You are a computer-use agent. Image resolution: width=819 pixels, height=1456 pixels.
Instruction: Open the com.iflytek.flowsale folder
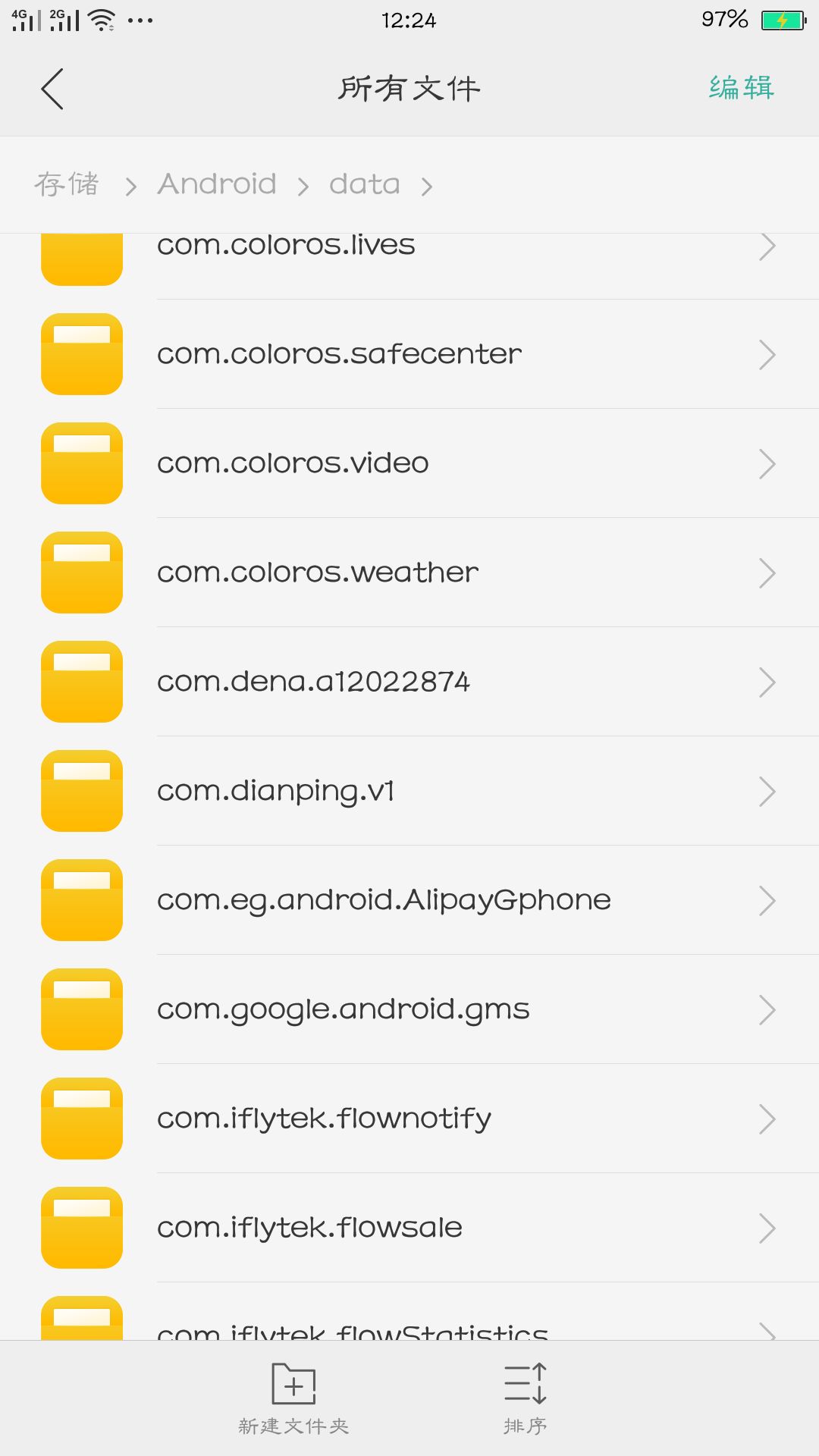(x=409, y=1228)
